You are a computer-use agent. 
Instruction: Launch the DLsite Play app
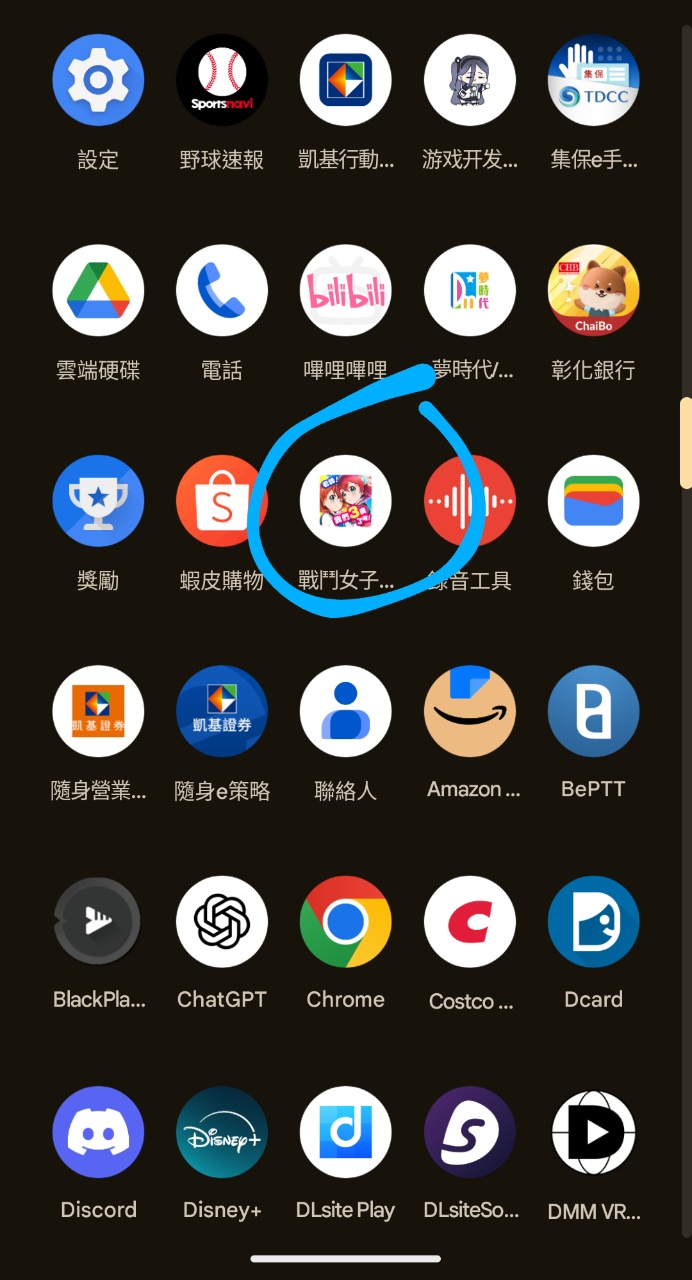click(346, 1132)
